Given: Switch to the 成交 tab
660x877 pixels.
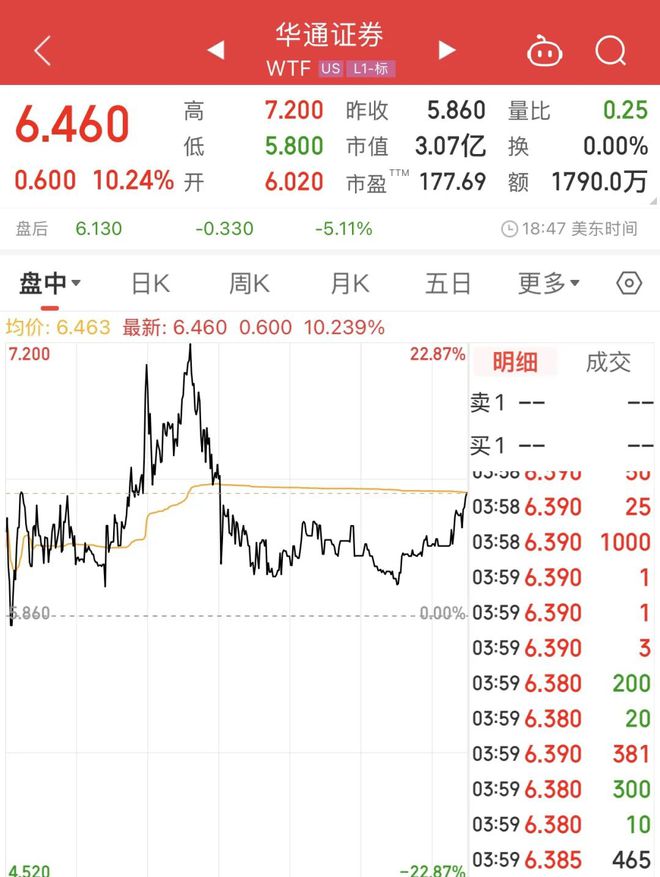Looking at the screenshot, I should 608,362.
